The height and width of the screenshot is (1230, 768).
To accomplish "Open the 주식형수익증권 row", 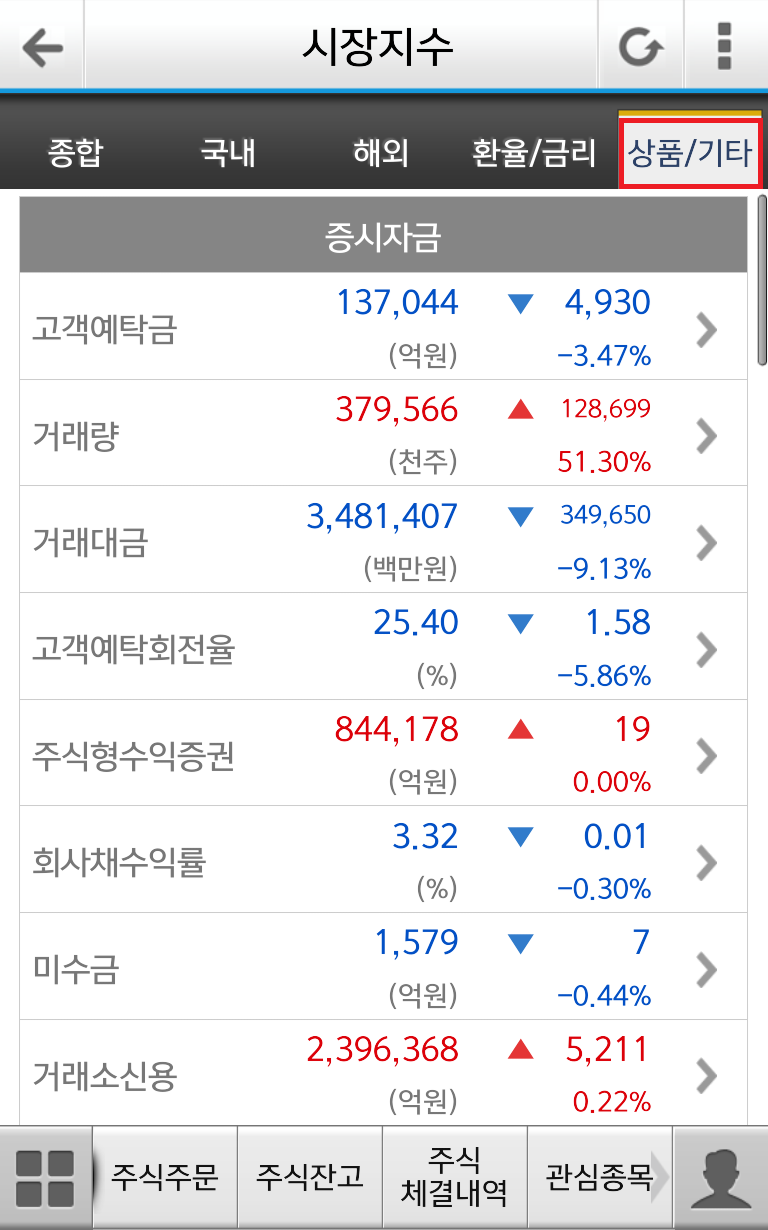I will pos(383,754).
